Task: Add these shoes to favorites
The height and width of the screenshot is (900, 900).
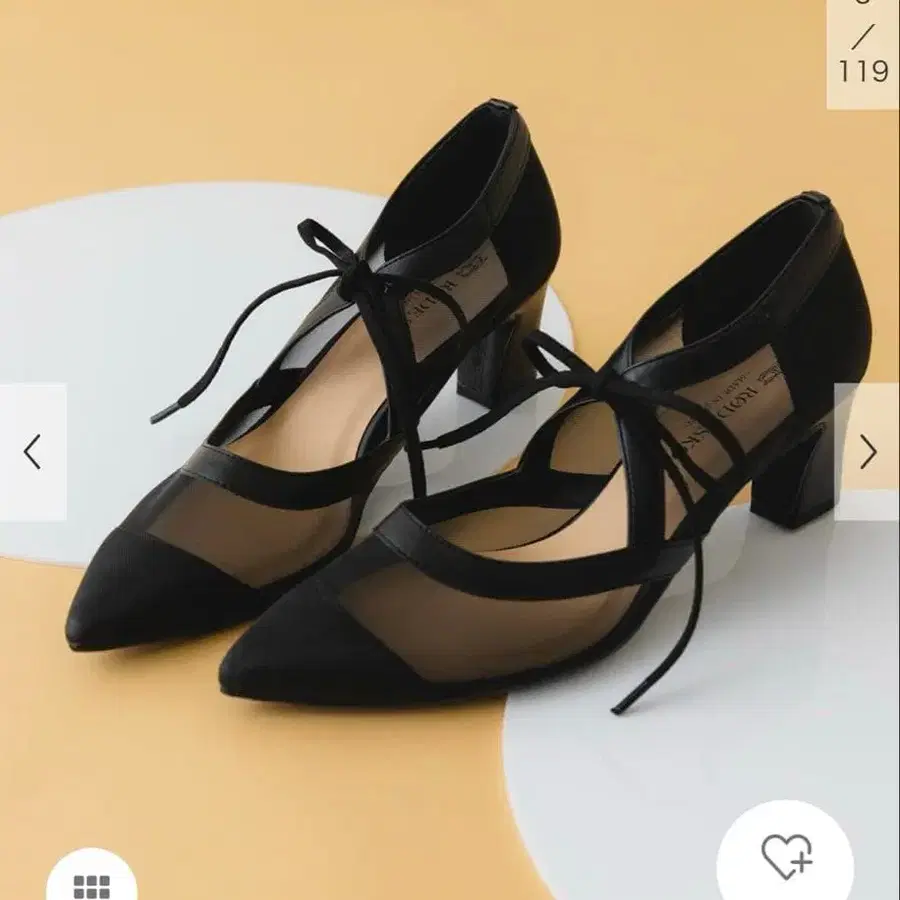Action: click(786, 858)
